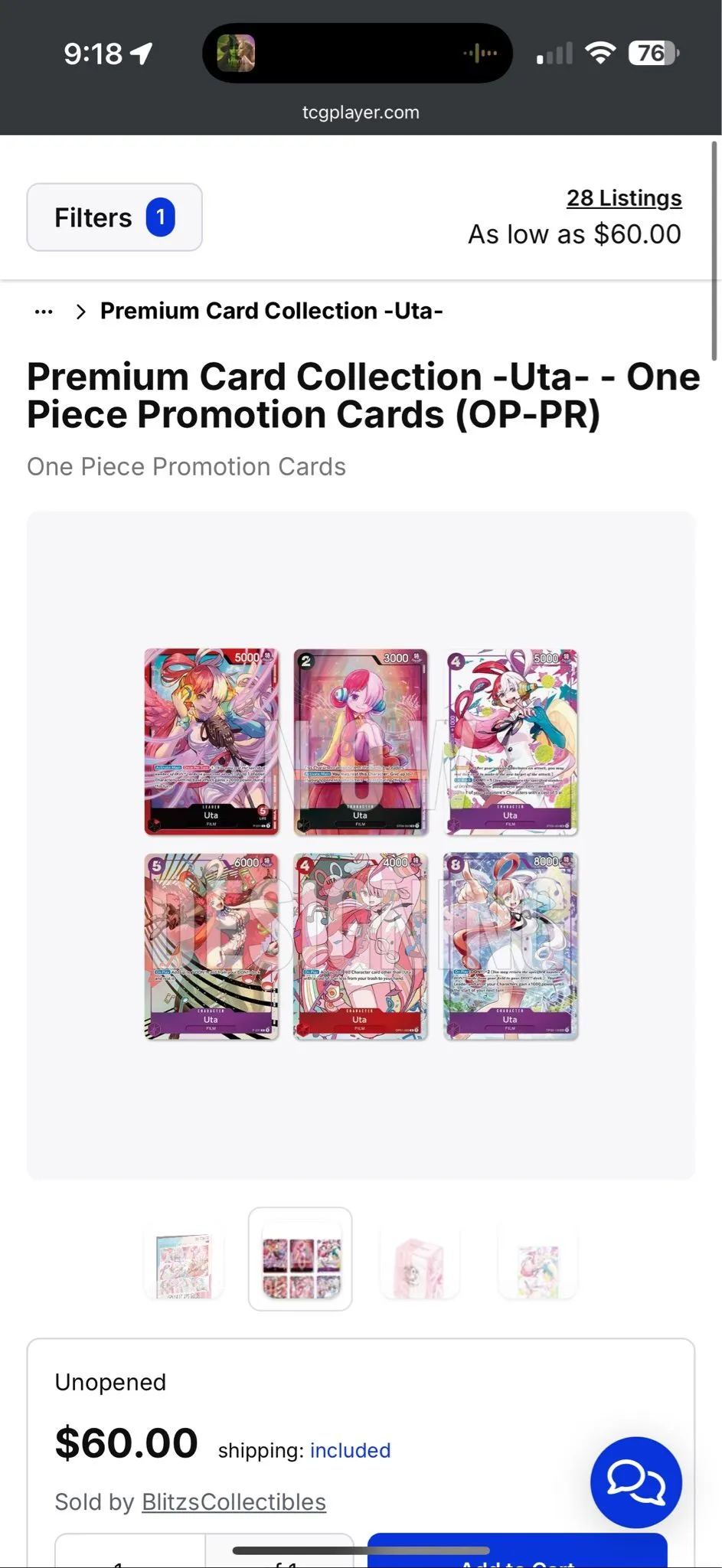The image size is (722, 1568).
Task: Open Premium Card Collection -Uta- breadcrumb
Action: pyautogui.click(x=272, y=311)
